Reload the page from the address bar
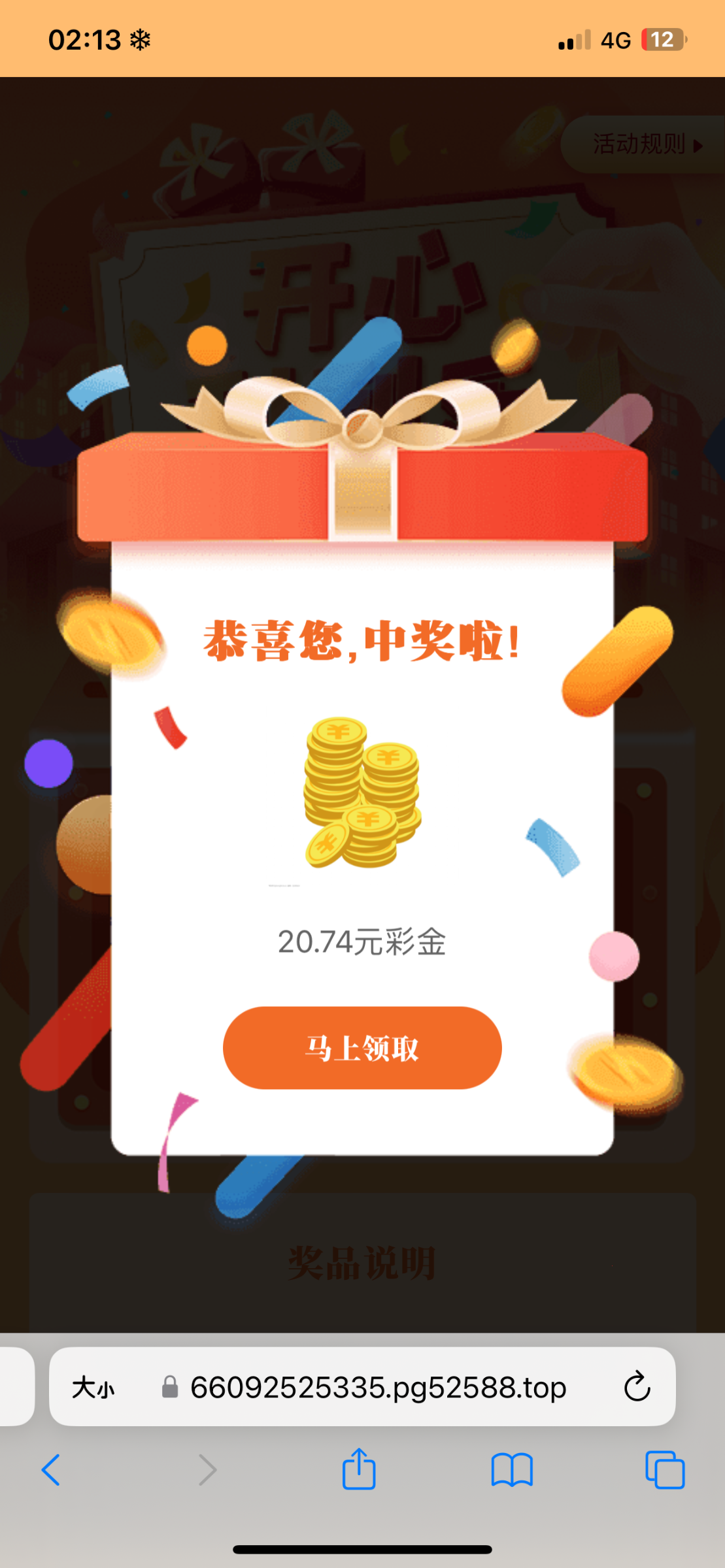This screenshot has width=725, height=1568. (636, 1386)
